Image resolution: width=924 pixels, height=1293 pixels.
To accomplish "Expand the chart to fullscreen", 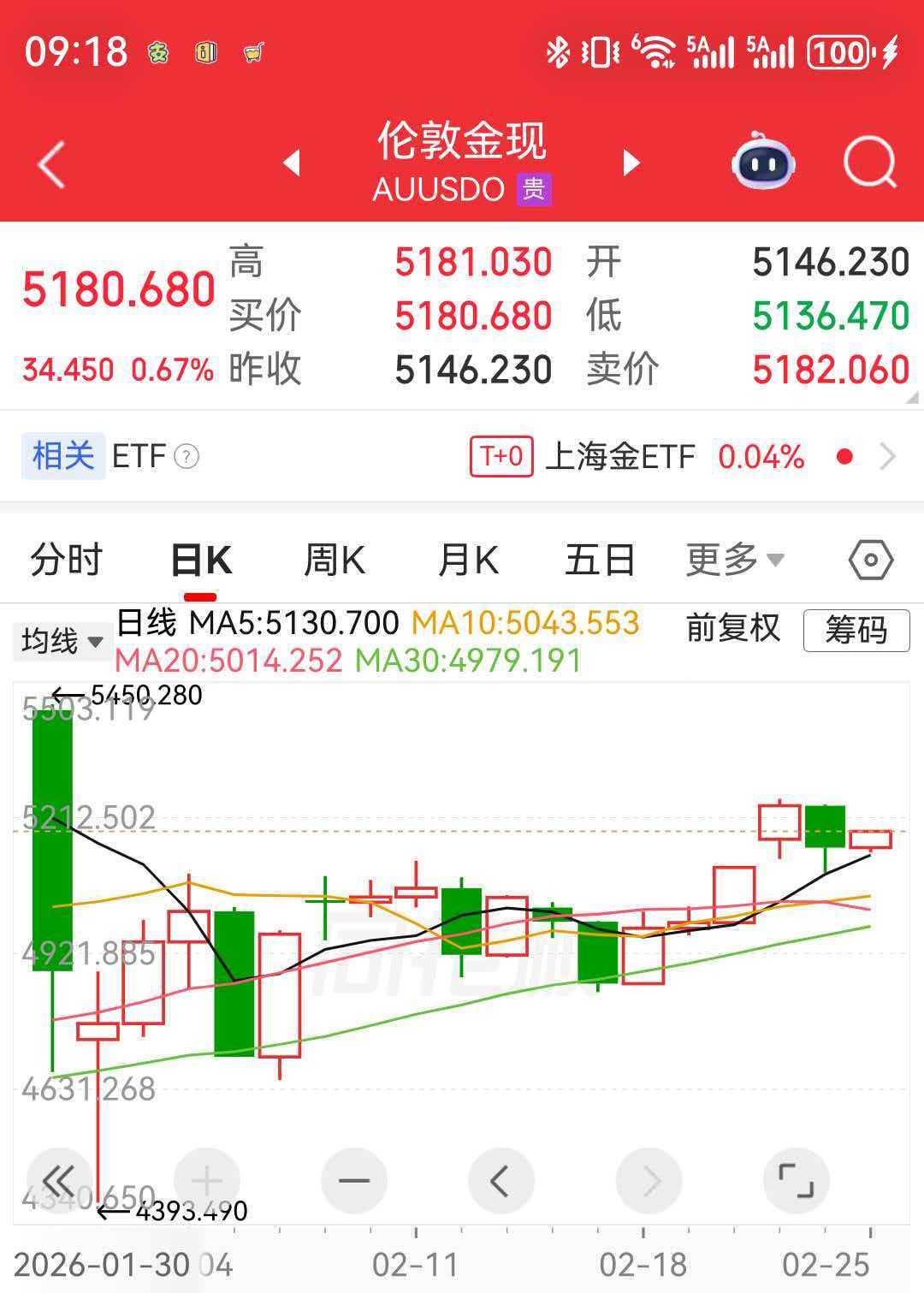I will pyautogui.click(x=797, y=1179).
